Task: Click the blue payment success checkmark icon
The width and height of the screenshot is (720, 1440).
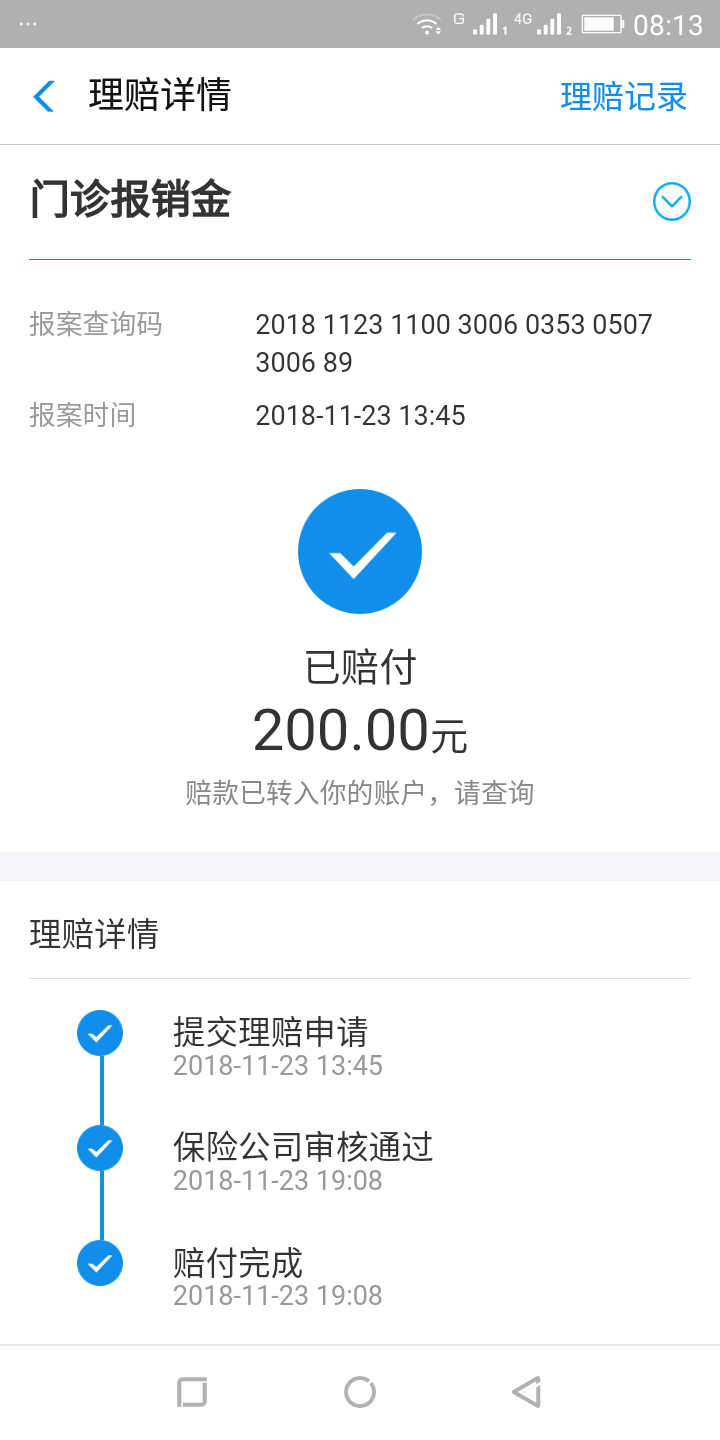Action: (360, 551)
